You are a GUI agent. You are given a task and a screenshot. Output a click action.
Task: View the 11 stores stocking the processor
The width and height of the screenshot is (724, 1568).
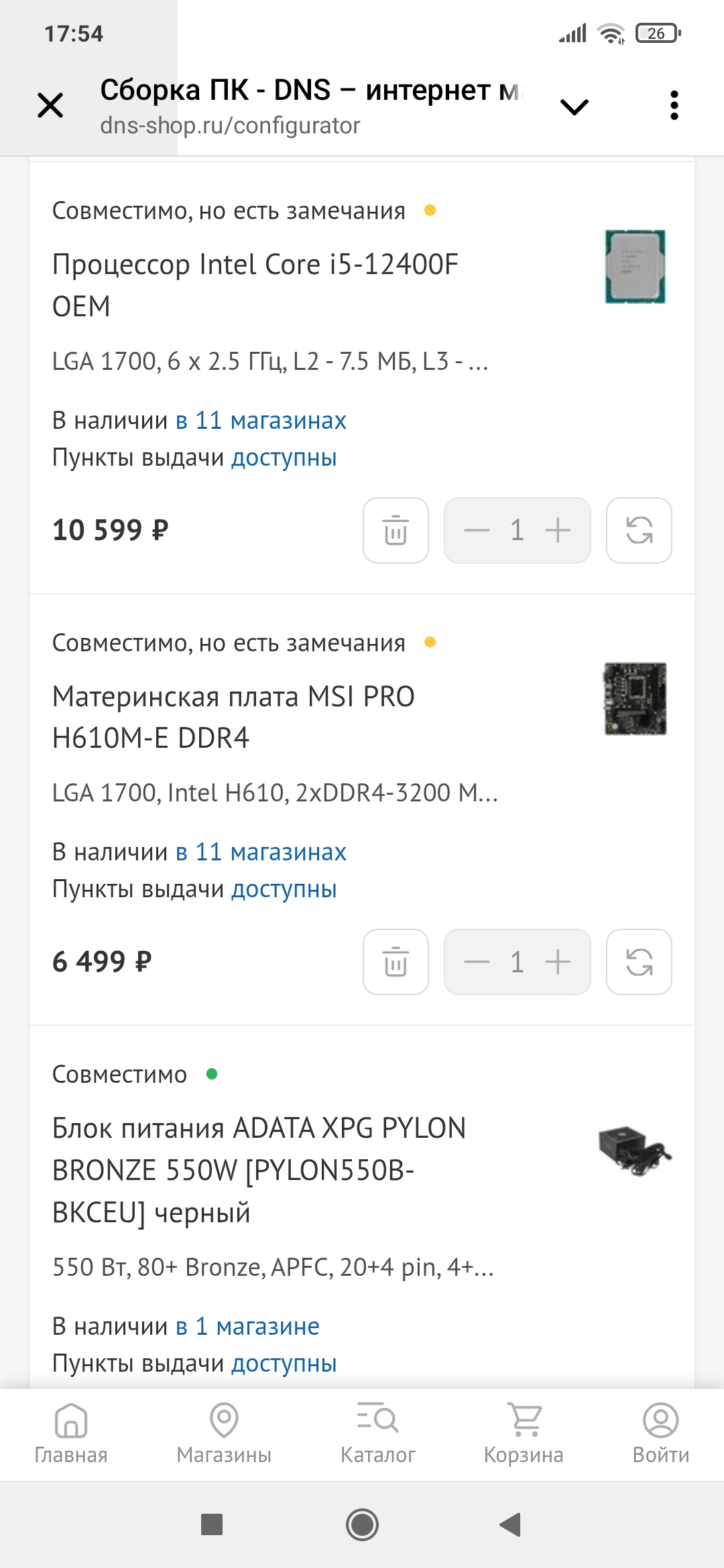pyautogui.click(x=261, y=420)
